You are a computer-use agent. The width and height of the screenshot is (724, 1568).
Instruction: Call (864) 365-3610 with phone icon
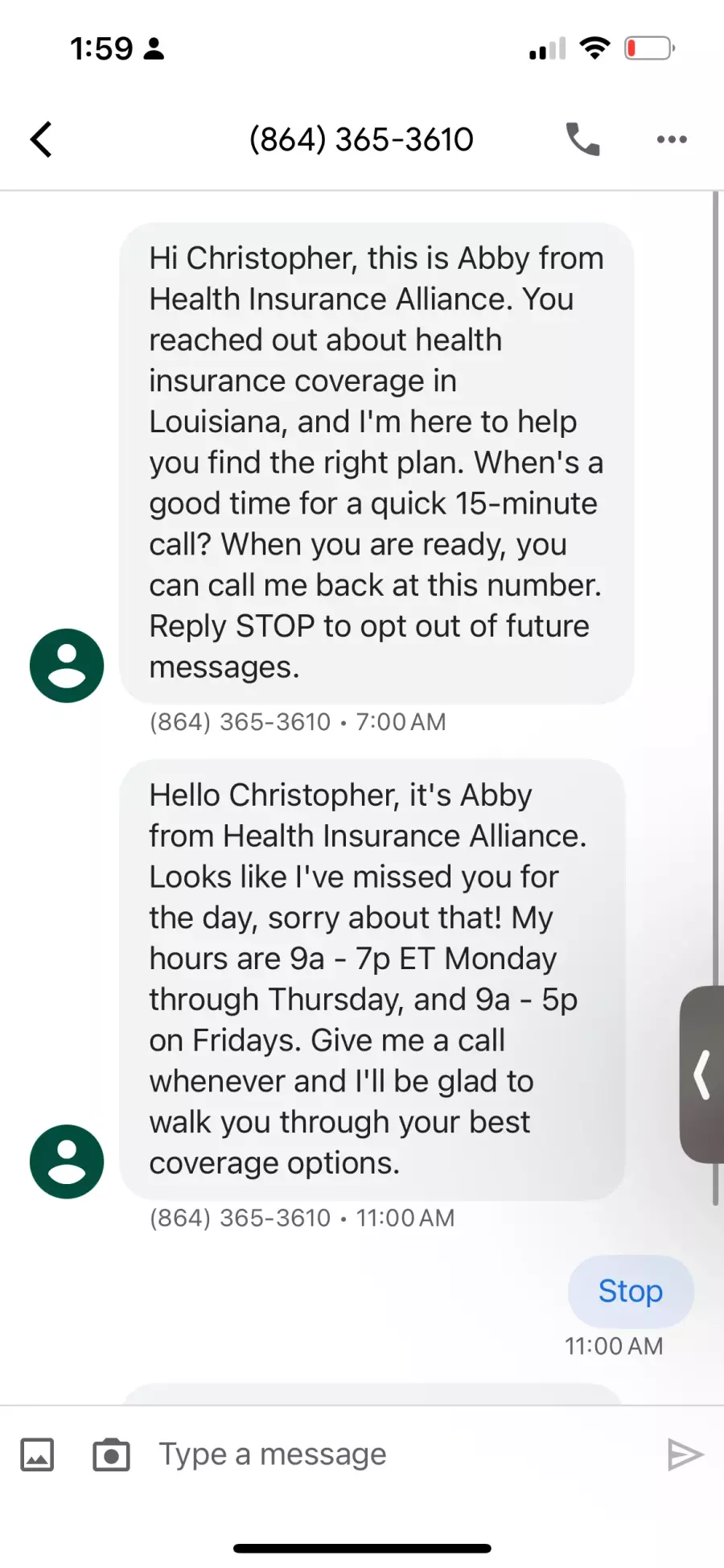tap(582, 139)
